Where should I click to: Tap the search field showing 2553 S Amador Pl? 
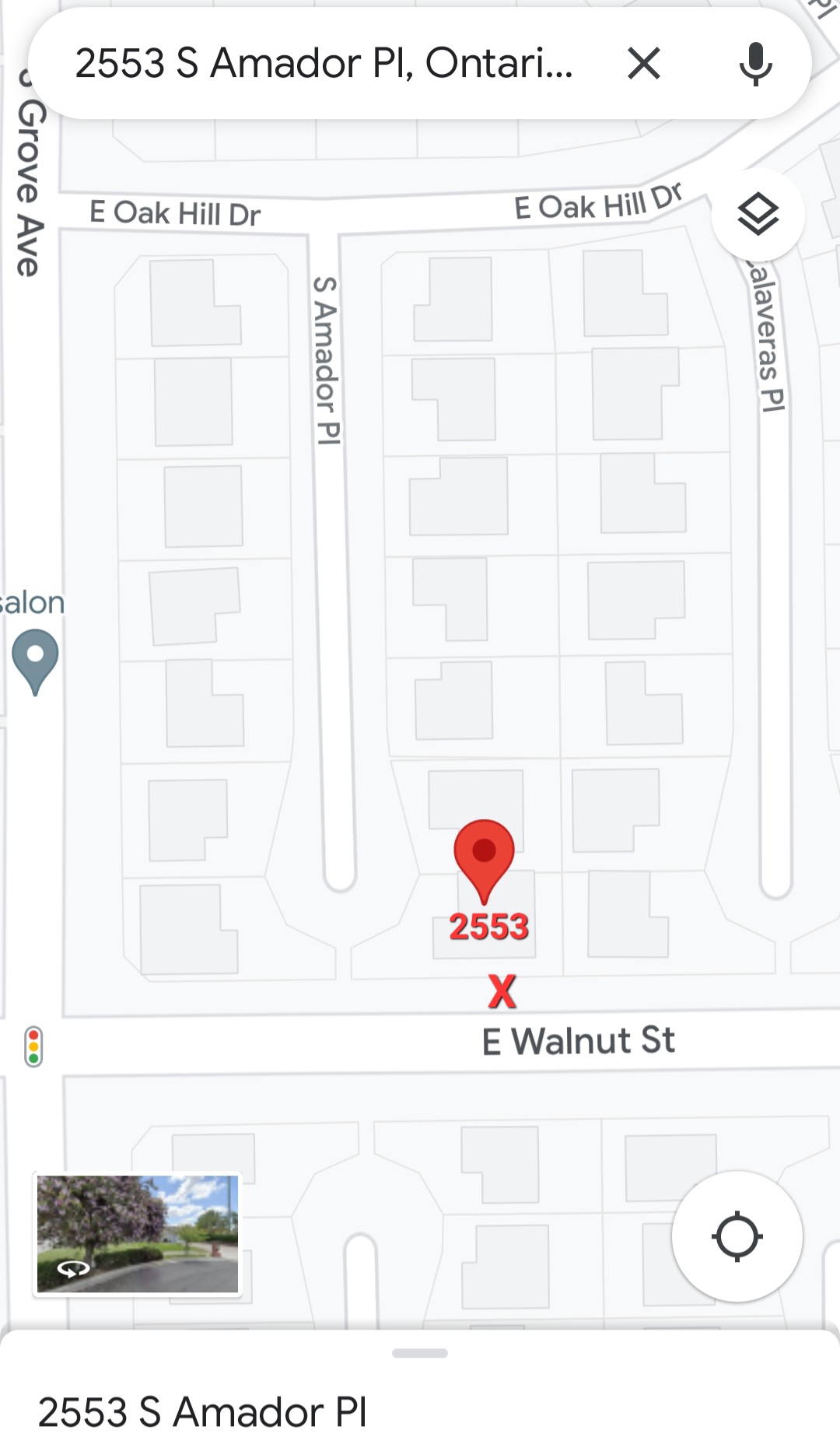pyautogui.click(x=324, y=63)
